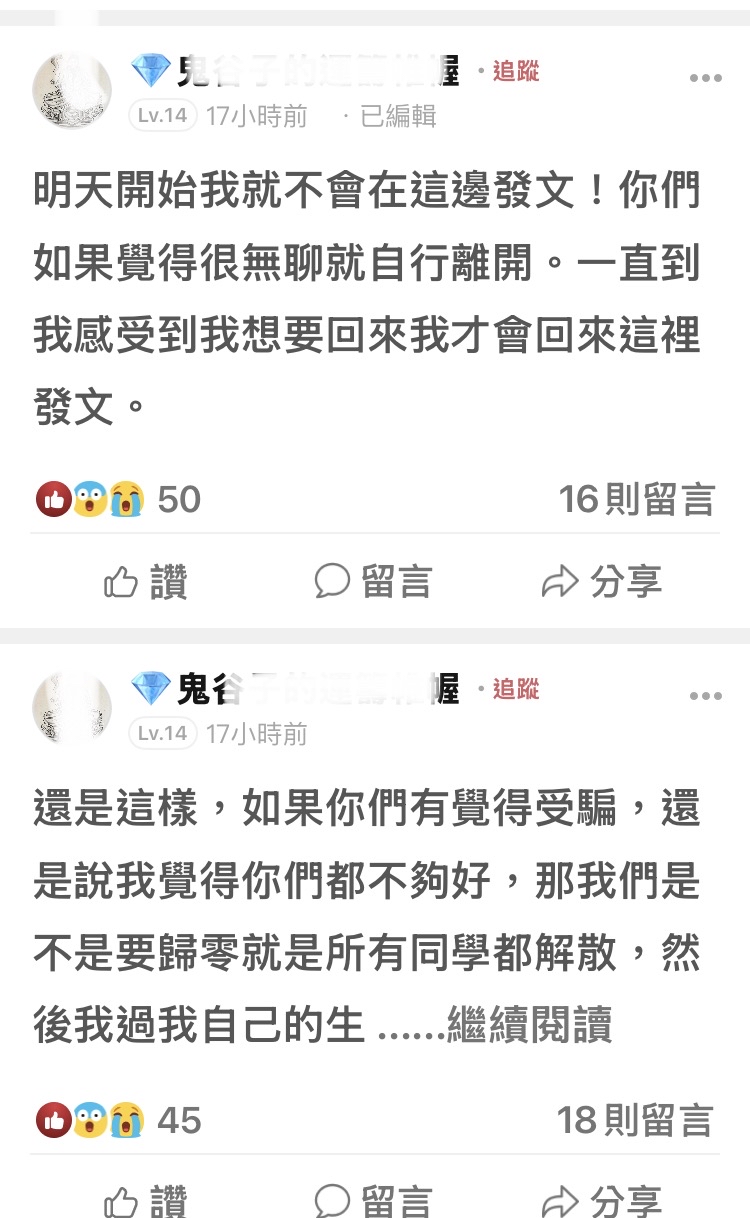
Task: Open overflow menu on the second post
Action: [x=705, y=697]
